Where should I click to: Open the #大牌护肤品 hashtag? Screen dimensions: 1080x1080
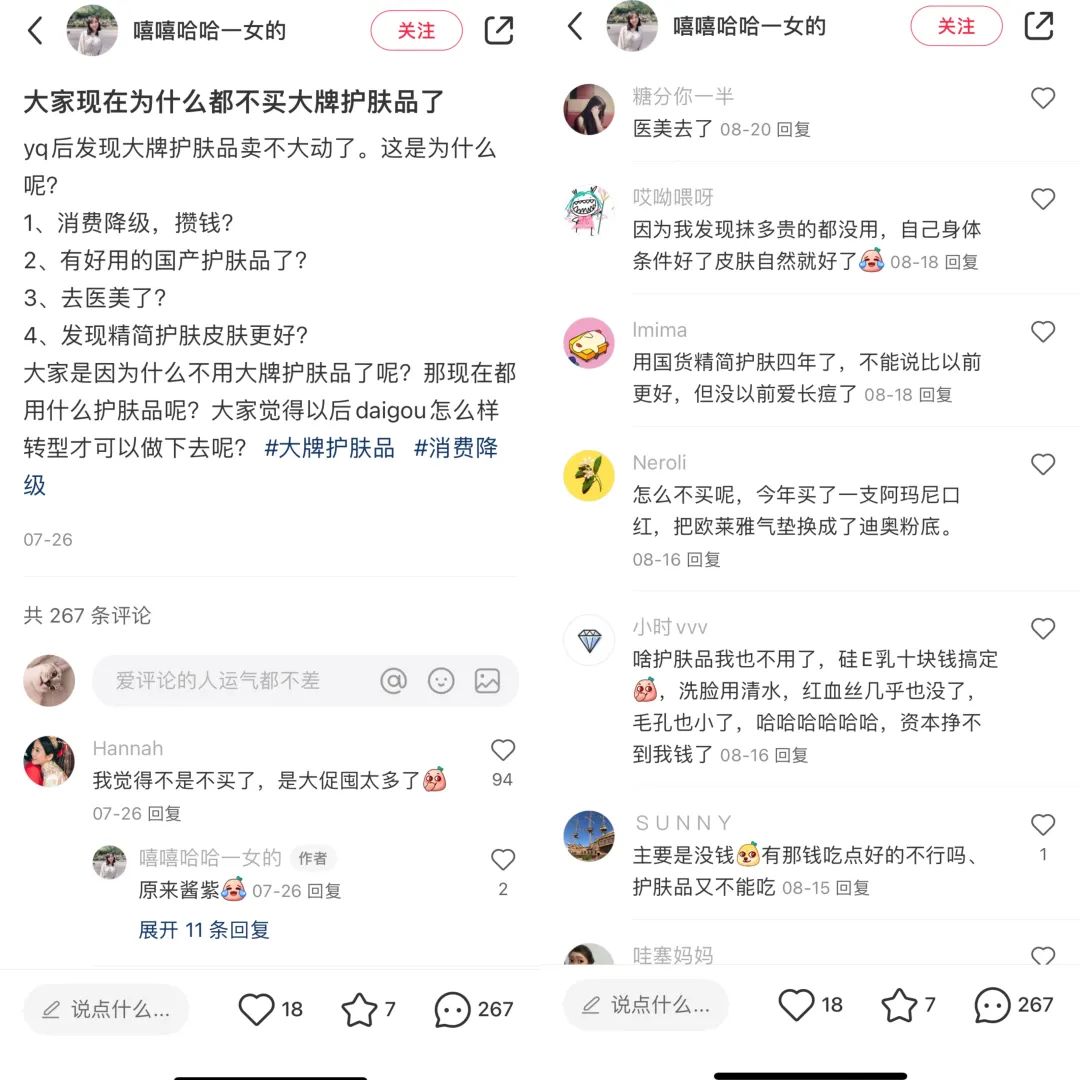tap(330, 448)
